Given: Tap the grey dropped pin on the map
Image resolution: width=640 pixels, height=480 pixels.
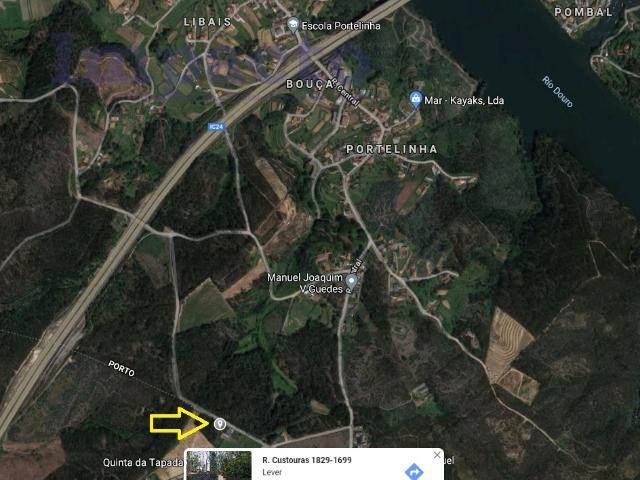Looking at the screenshot, I should (x=221, y=424).
